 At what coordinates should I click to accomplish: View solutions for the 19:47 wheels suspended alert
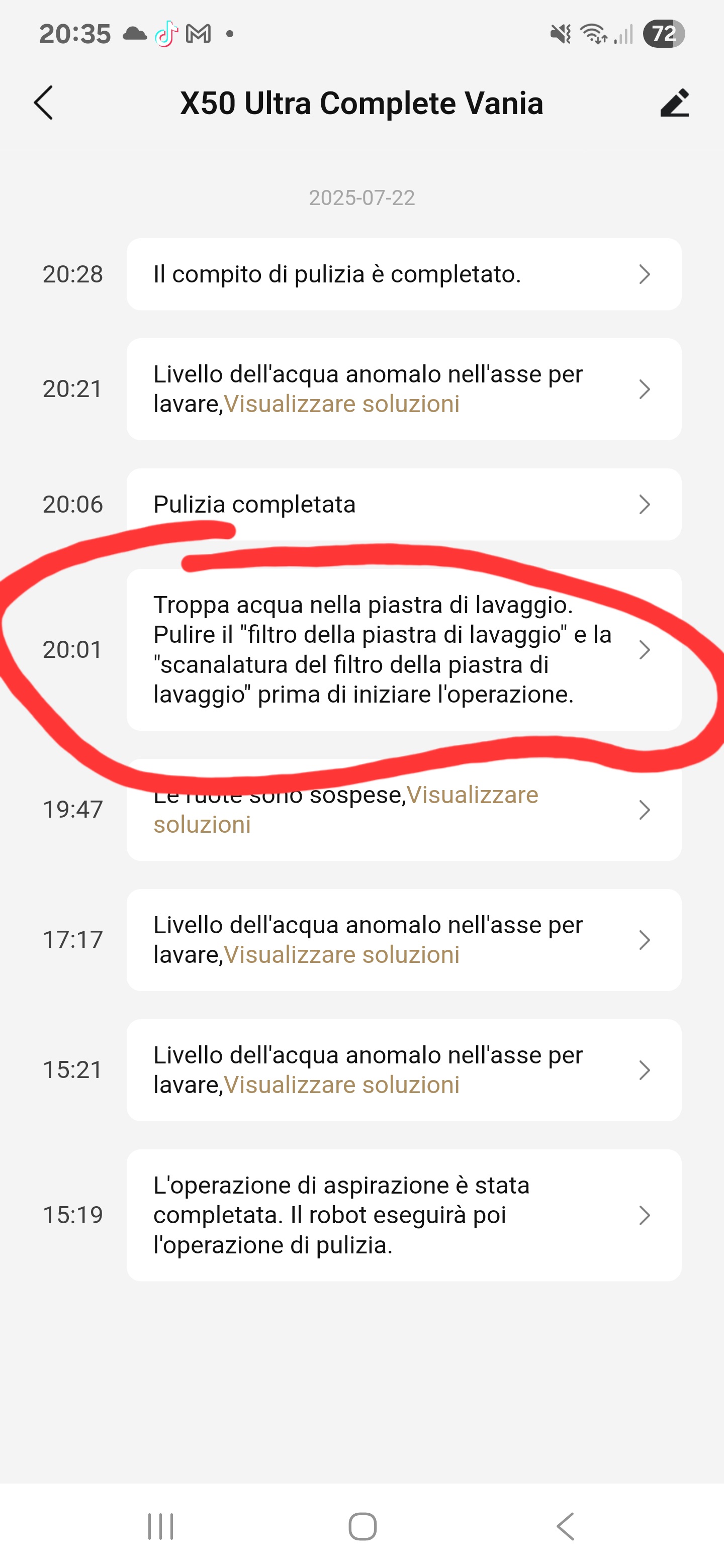click(x=346, y=810)
